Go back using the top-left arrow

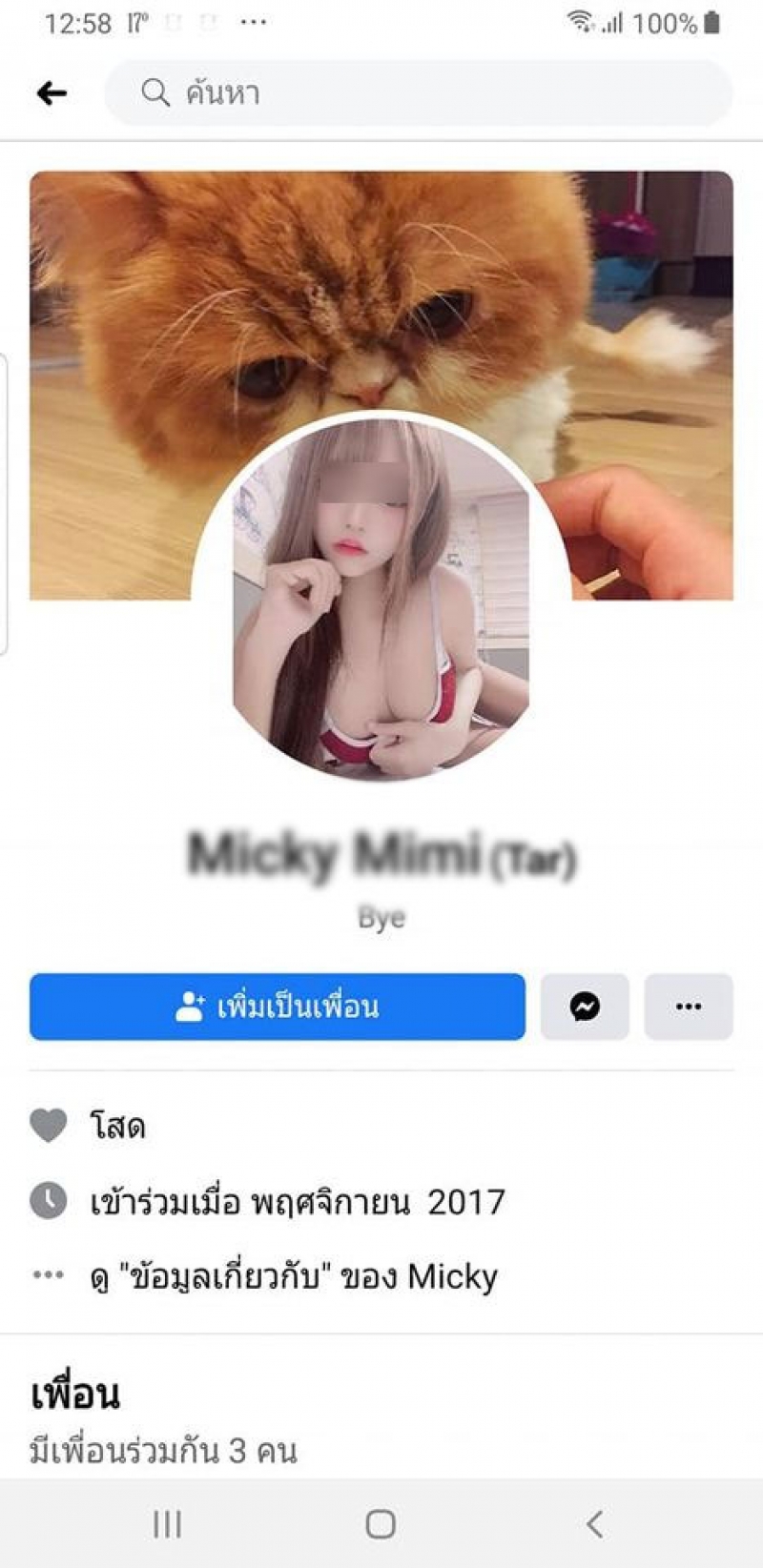tap(52, 92)
